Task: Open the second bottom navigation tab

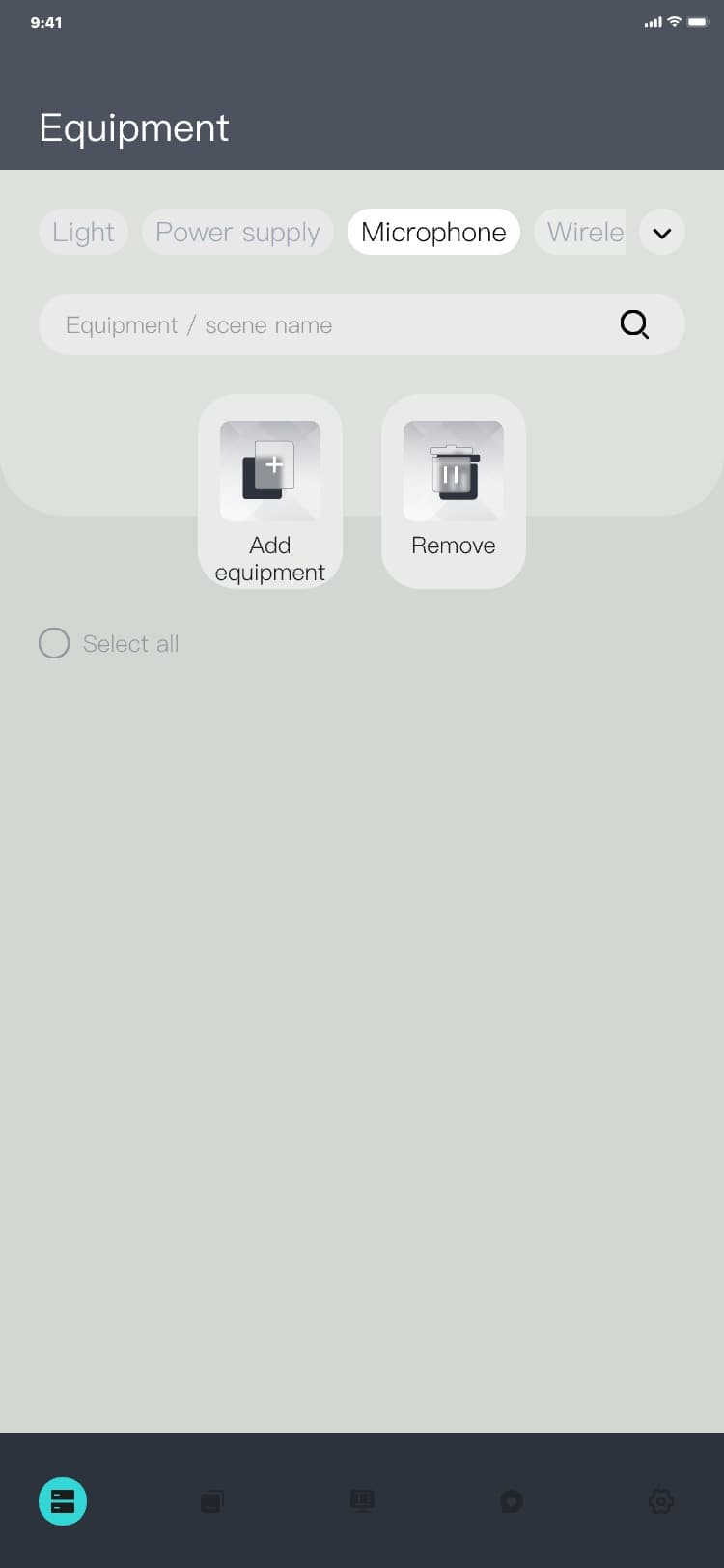Action: point(212,1501)
